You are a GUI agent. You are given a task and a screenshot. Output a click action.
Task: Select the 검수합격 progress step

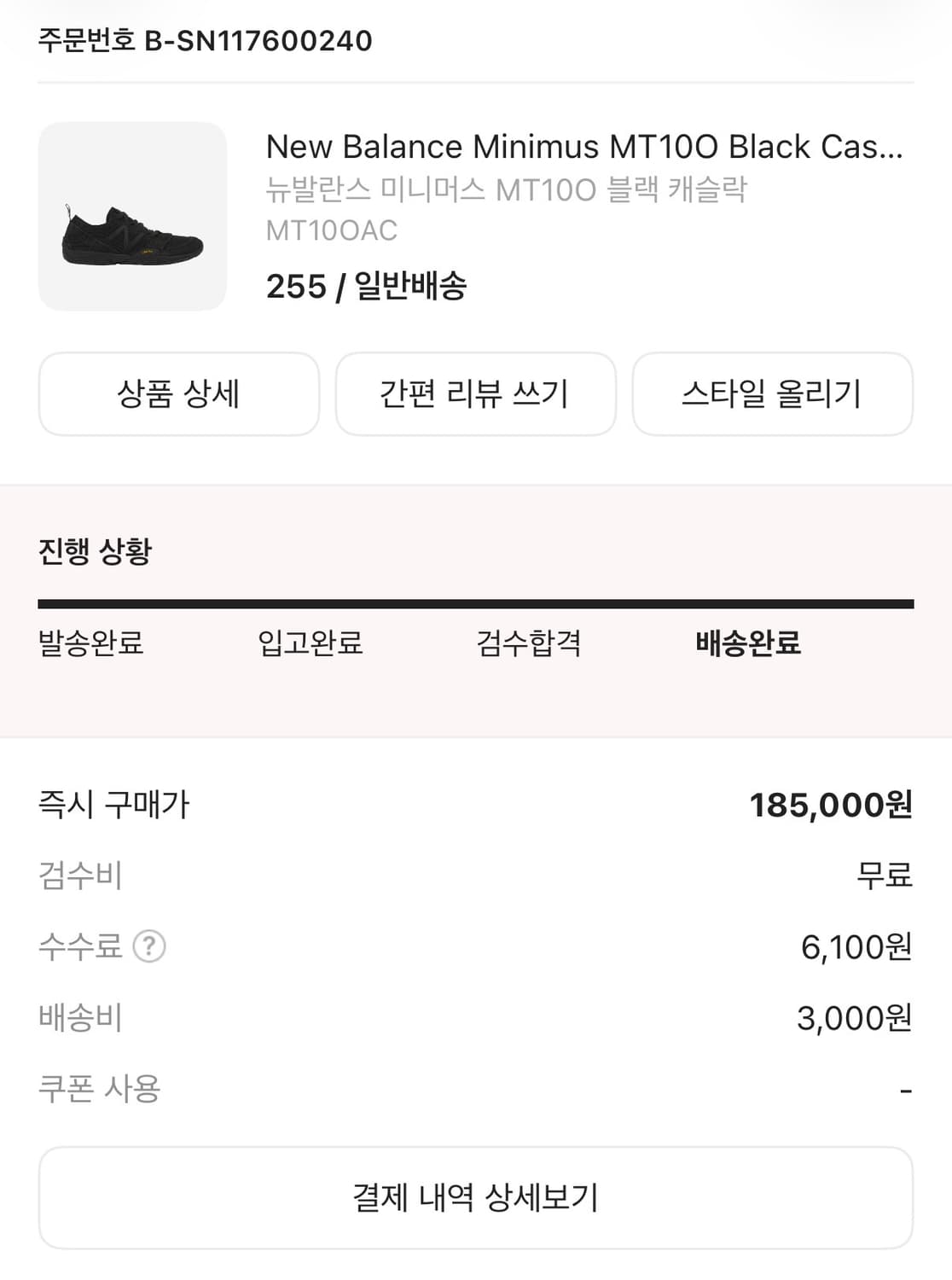pos(532,646)
